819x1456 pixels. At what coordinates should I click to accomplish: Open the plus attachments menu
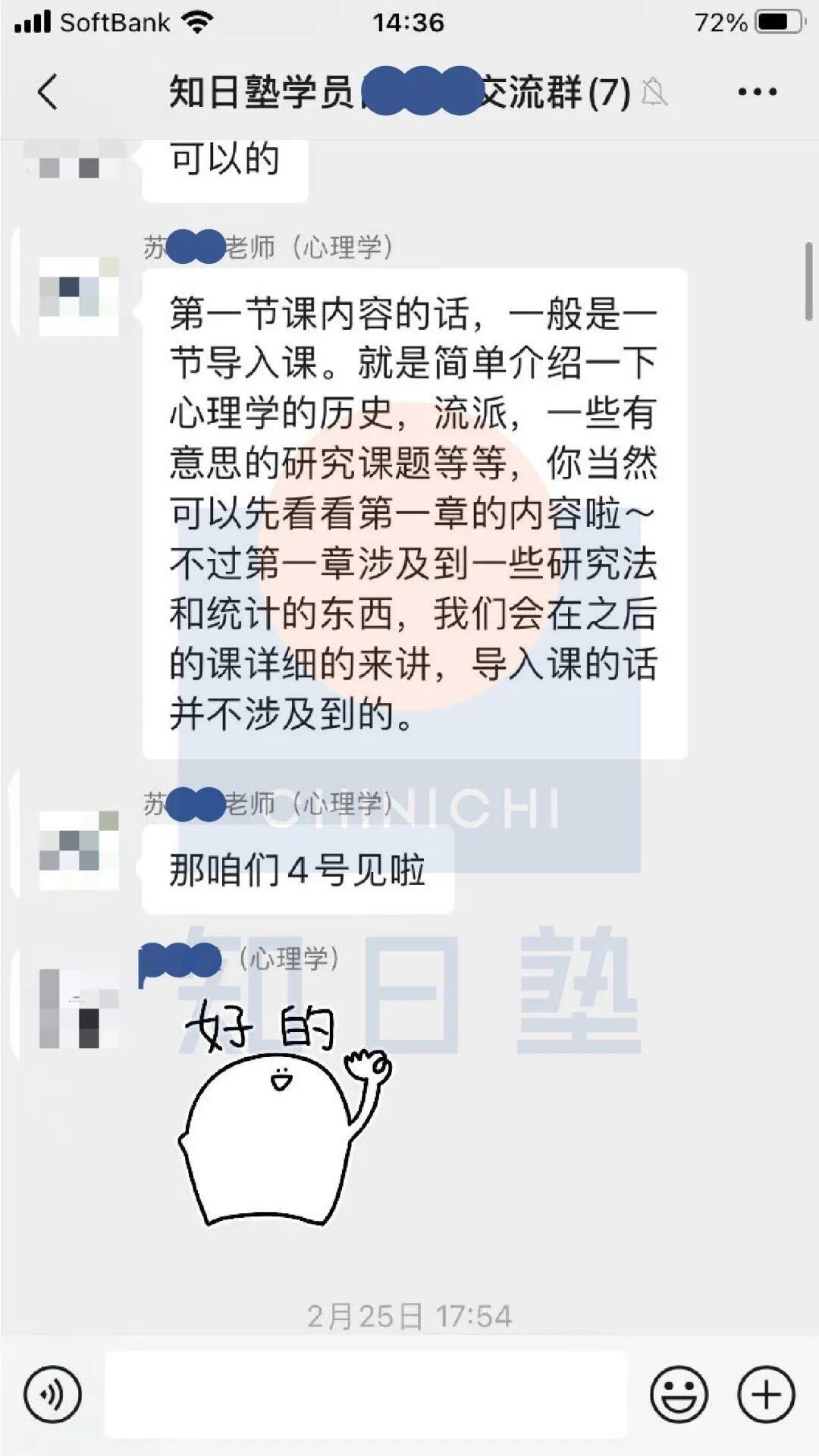pos(766,1394)
